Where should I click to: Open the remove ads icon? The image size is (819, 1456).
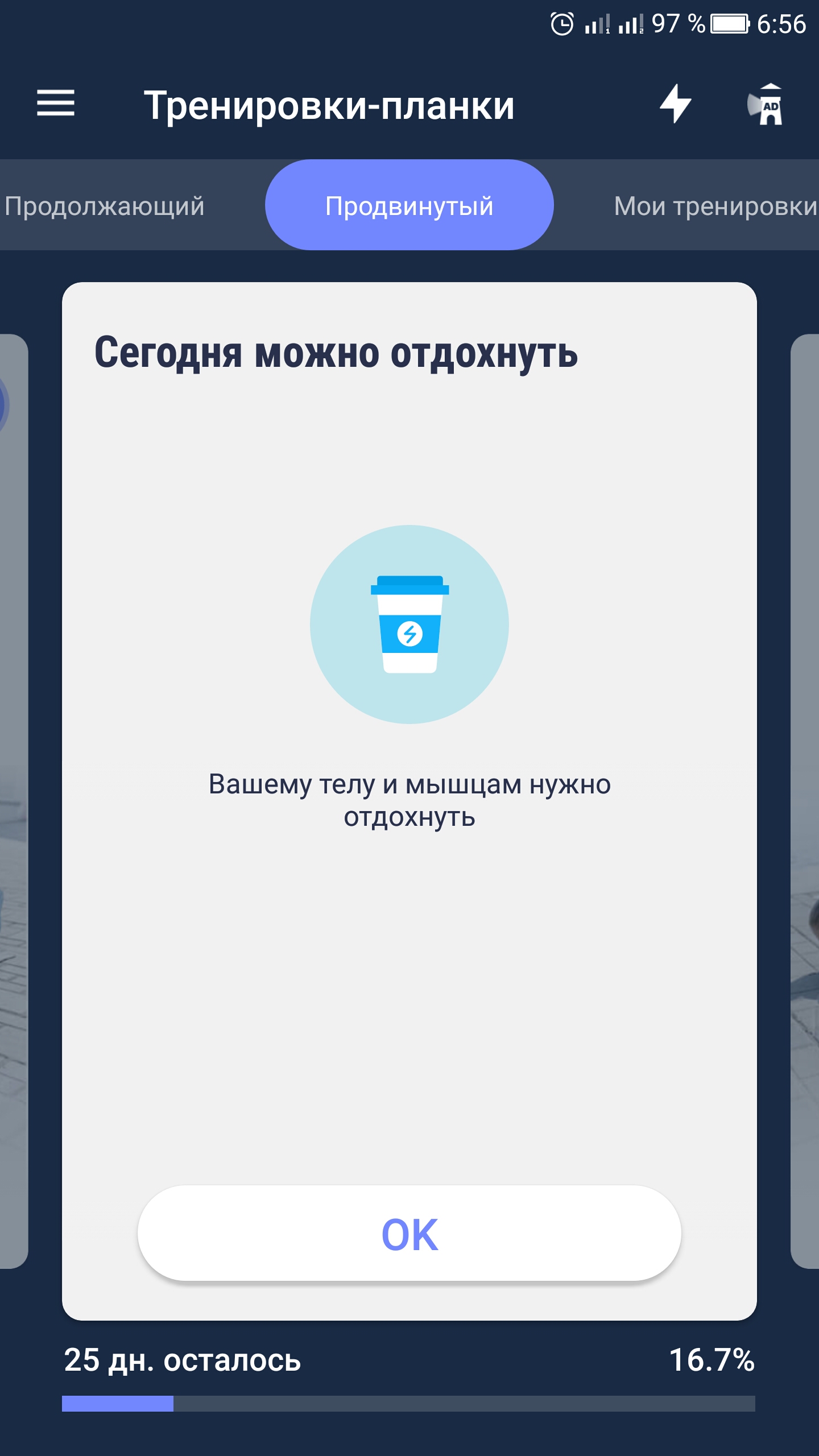click(767, 105)
